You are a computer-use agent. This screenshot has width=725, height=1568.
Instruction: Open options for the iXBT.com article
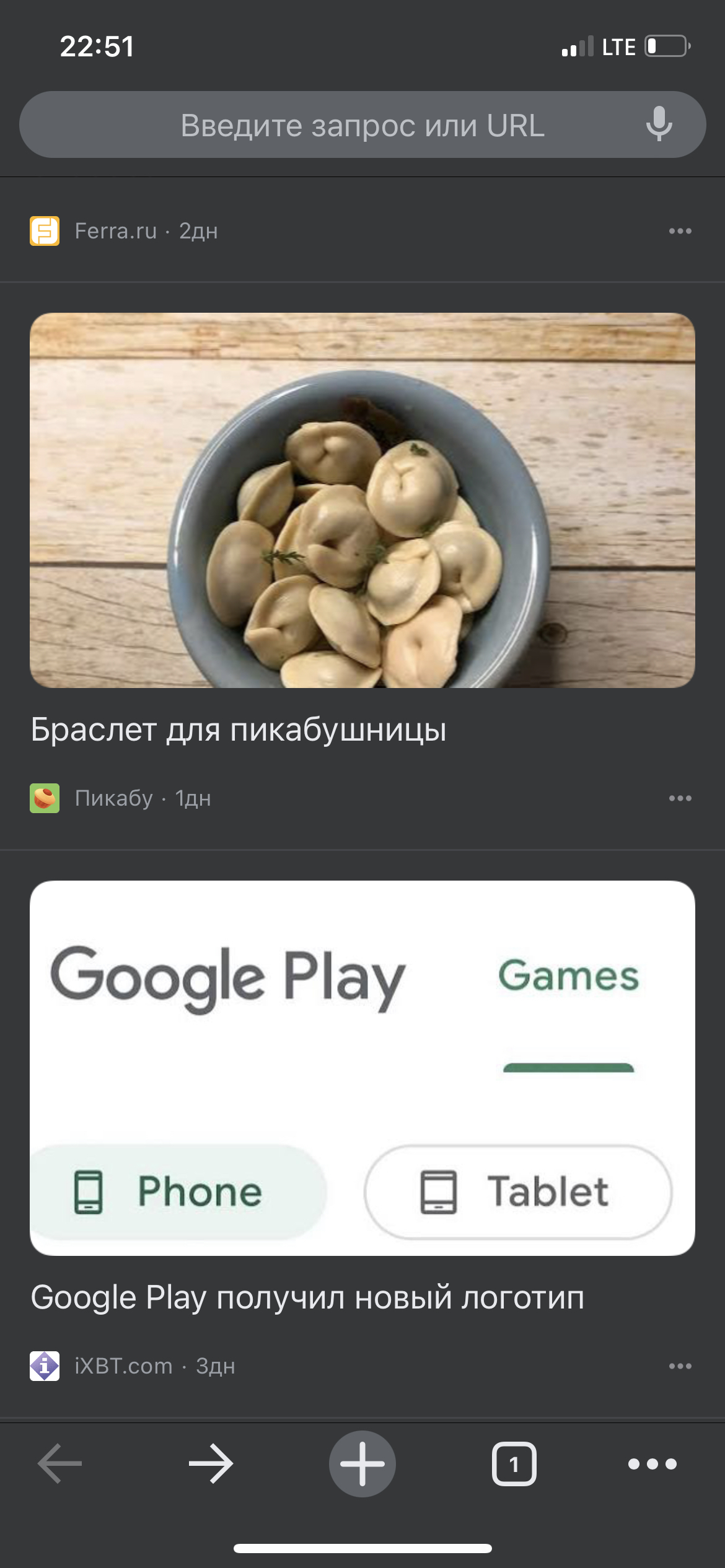pyautogui.click(x=680, y=1366)
